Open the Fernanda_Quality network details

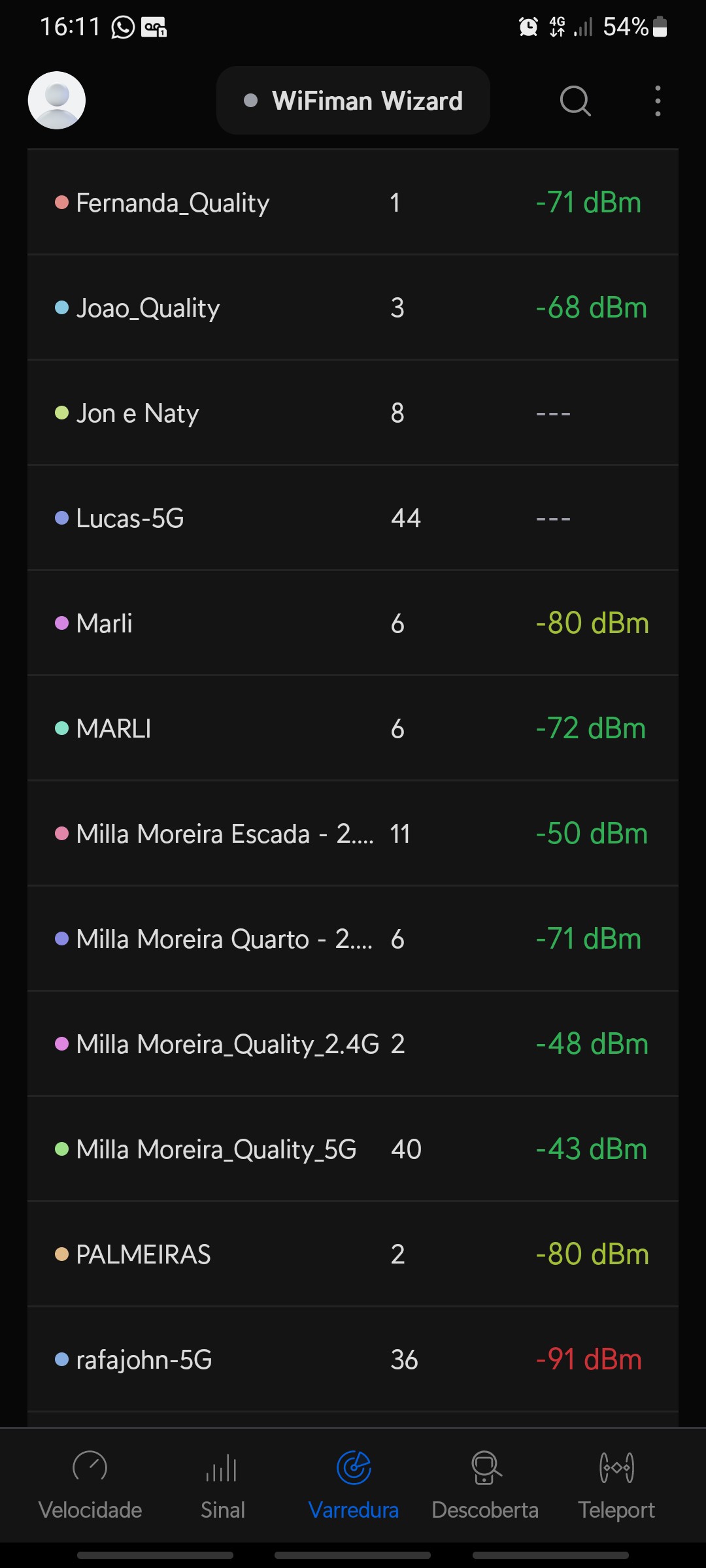pyautogui.click(x=353, y=203)
